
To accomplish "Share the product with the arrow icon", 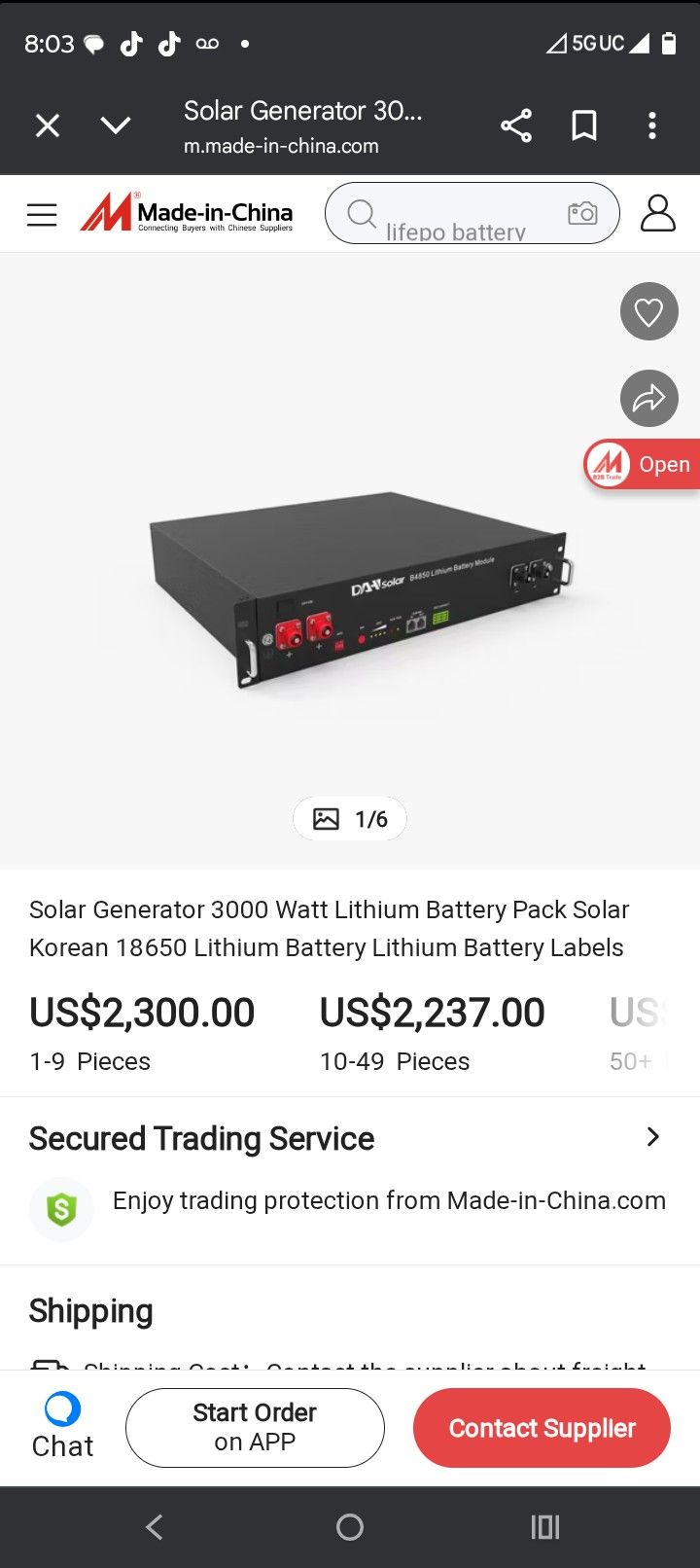I will (x=648, y=398).
